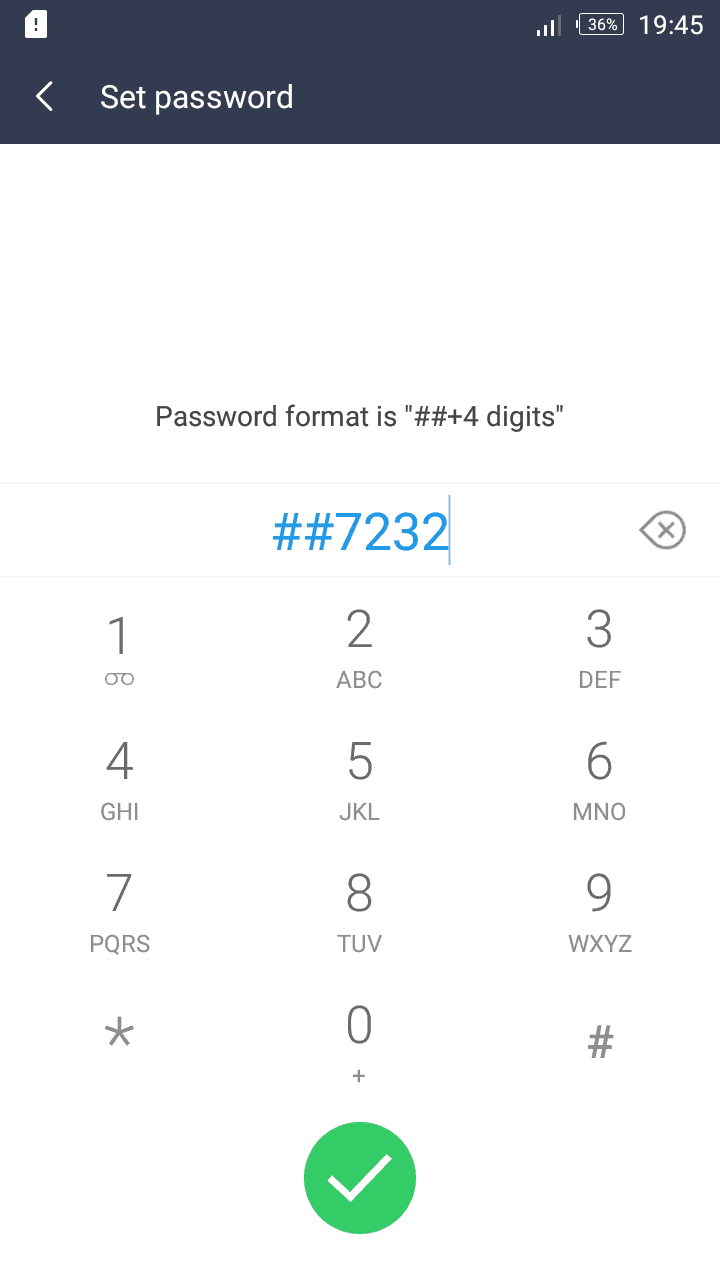Delete the last digit with backspace
720x1280 pixels.
pyautogui.click(x=662, y=530)
